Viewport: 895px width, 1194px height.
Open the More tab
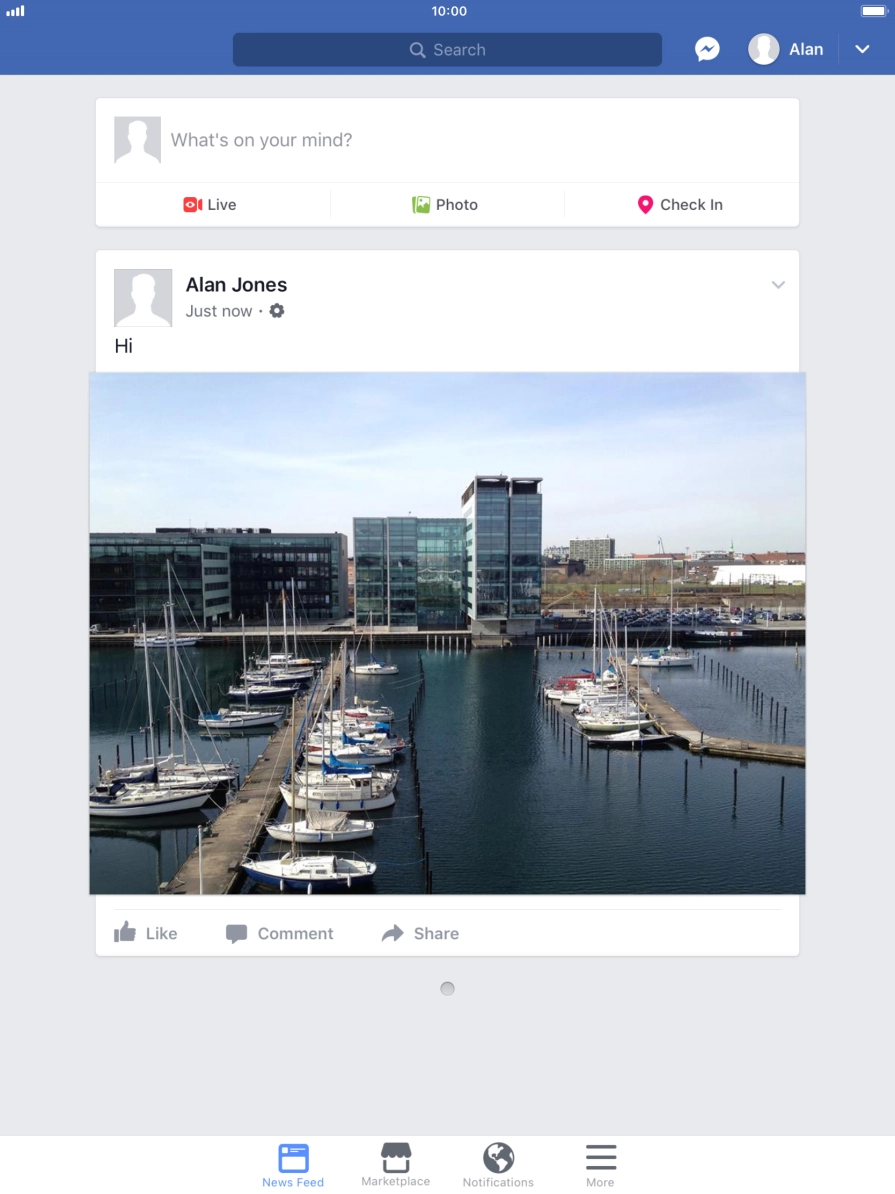click(600, 1165)
